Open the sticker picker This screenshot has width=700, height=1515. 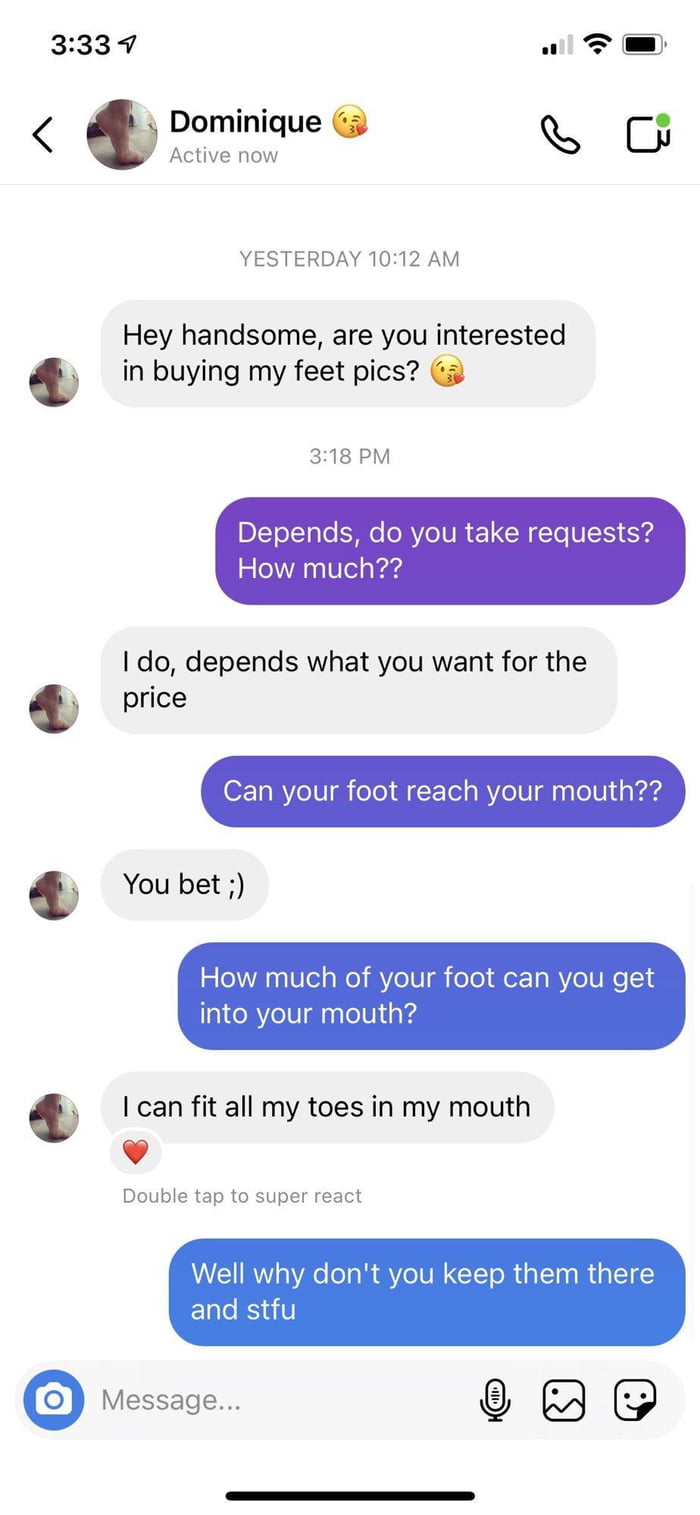(634, 1399)
